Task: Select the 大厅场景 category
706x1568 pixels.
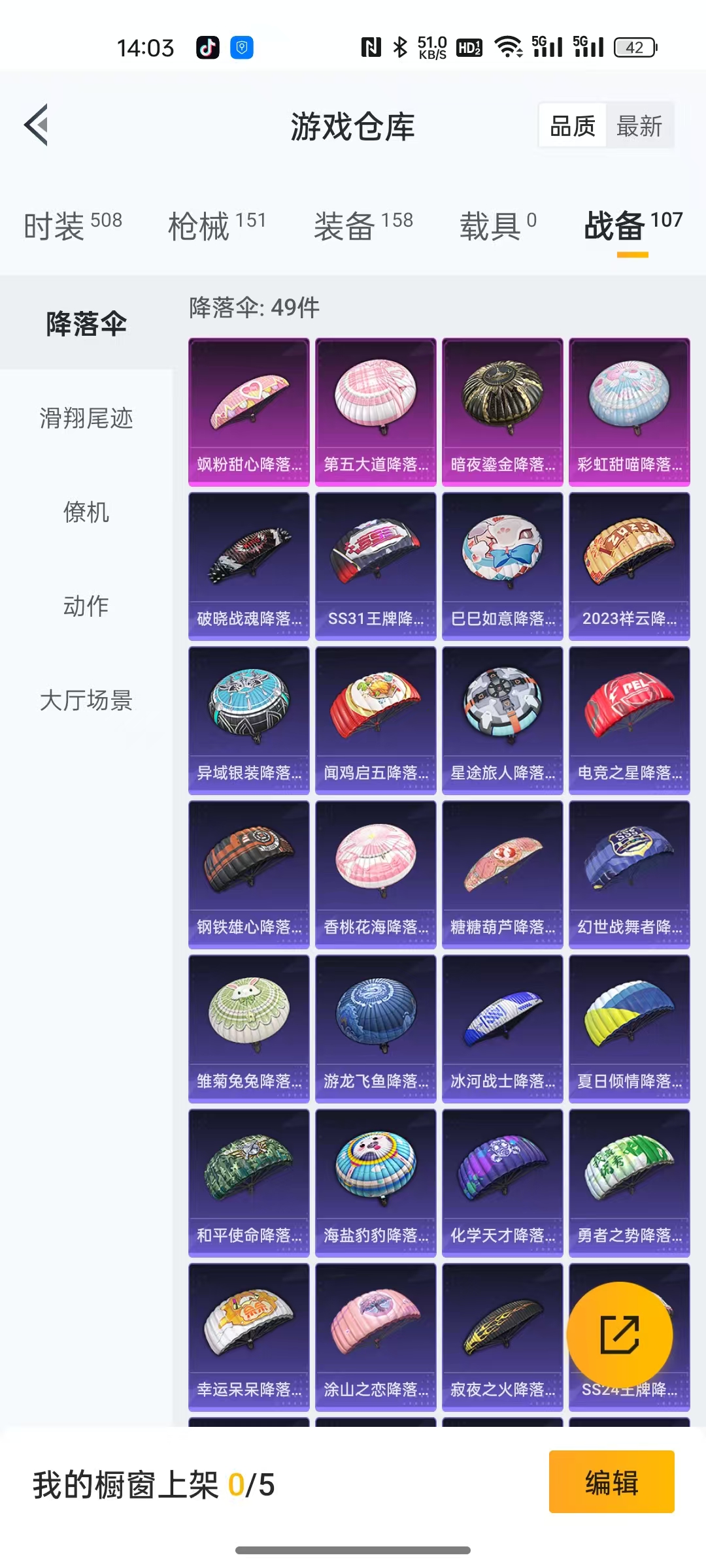Action: pos(86,700)
